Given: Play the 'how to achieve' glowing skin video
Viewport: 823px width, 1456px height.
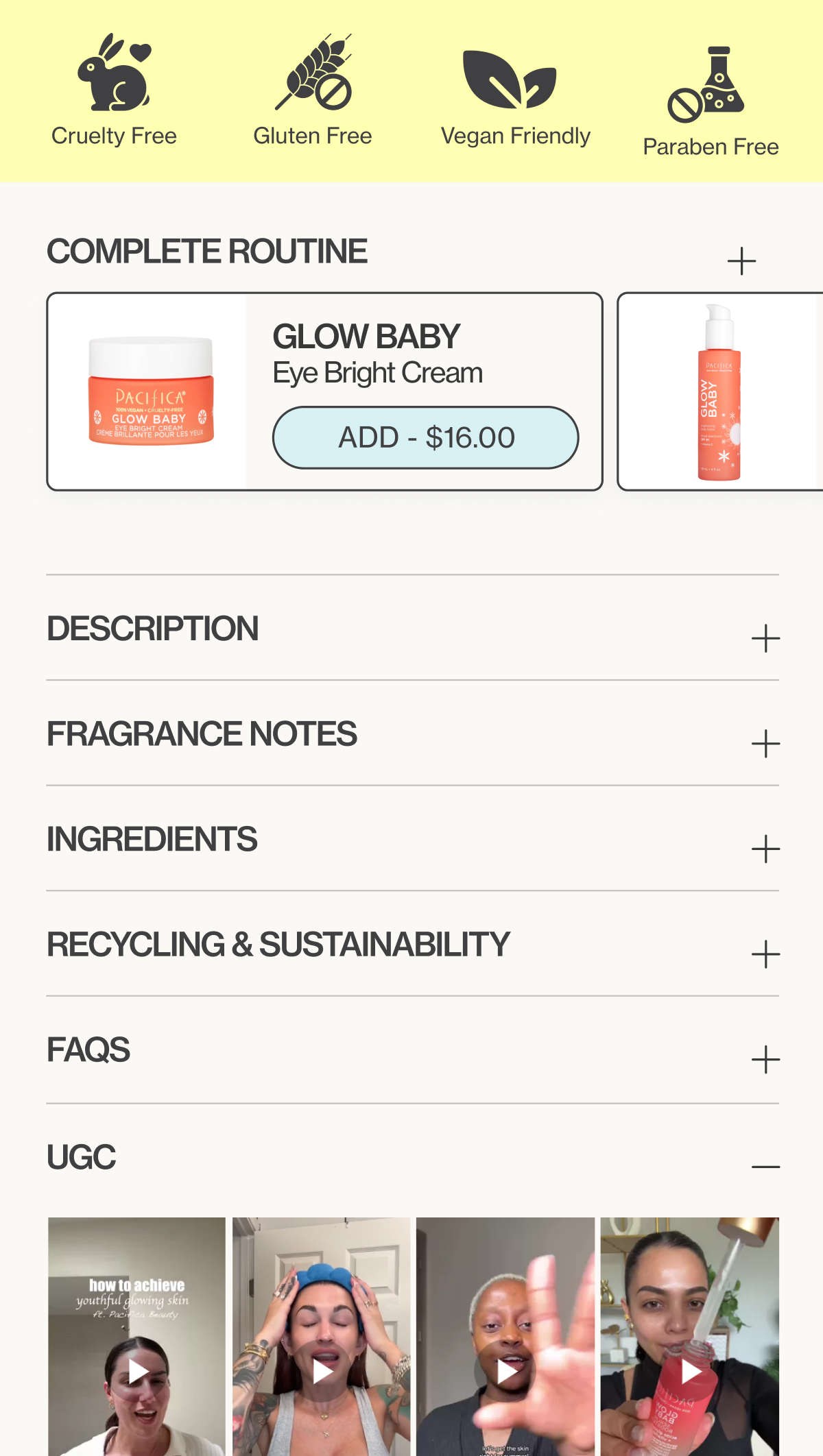Looking at the screenshot, I should pos(138,1372).
